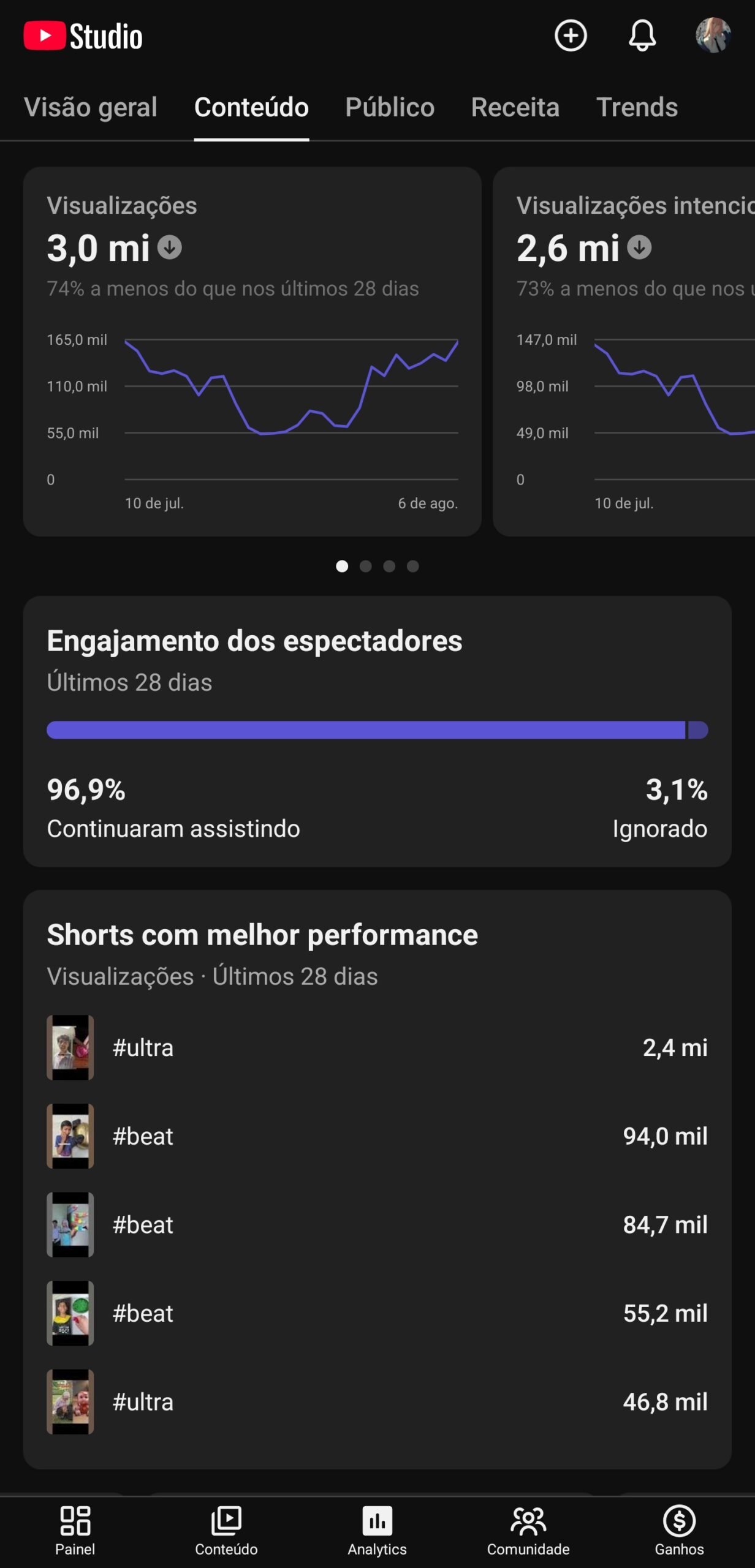
Task: Switch to the Público tab
Action: (390, 107)
